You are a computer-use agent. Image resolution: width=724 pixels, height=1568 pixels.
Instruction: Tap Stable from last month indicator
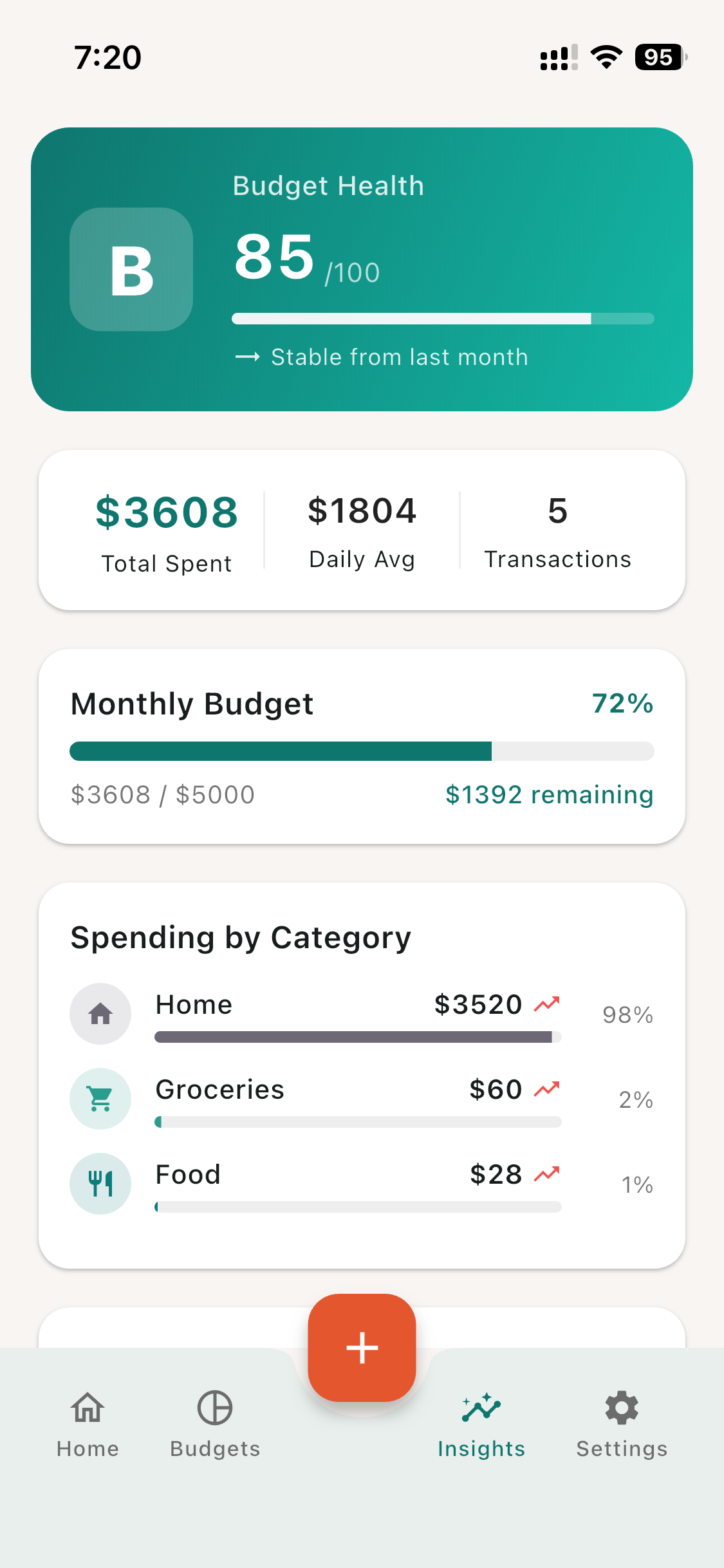coord(382,357)
